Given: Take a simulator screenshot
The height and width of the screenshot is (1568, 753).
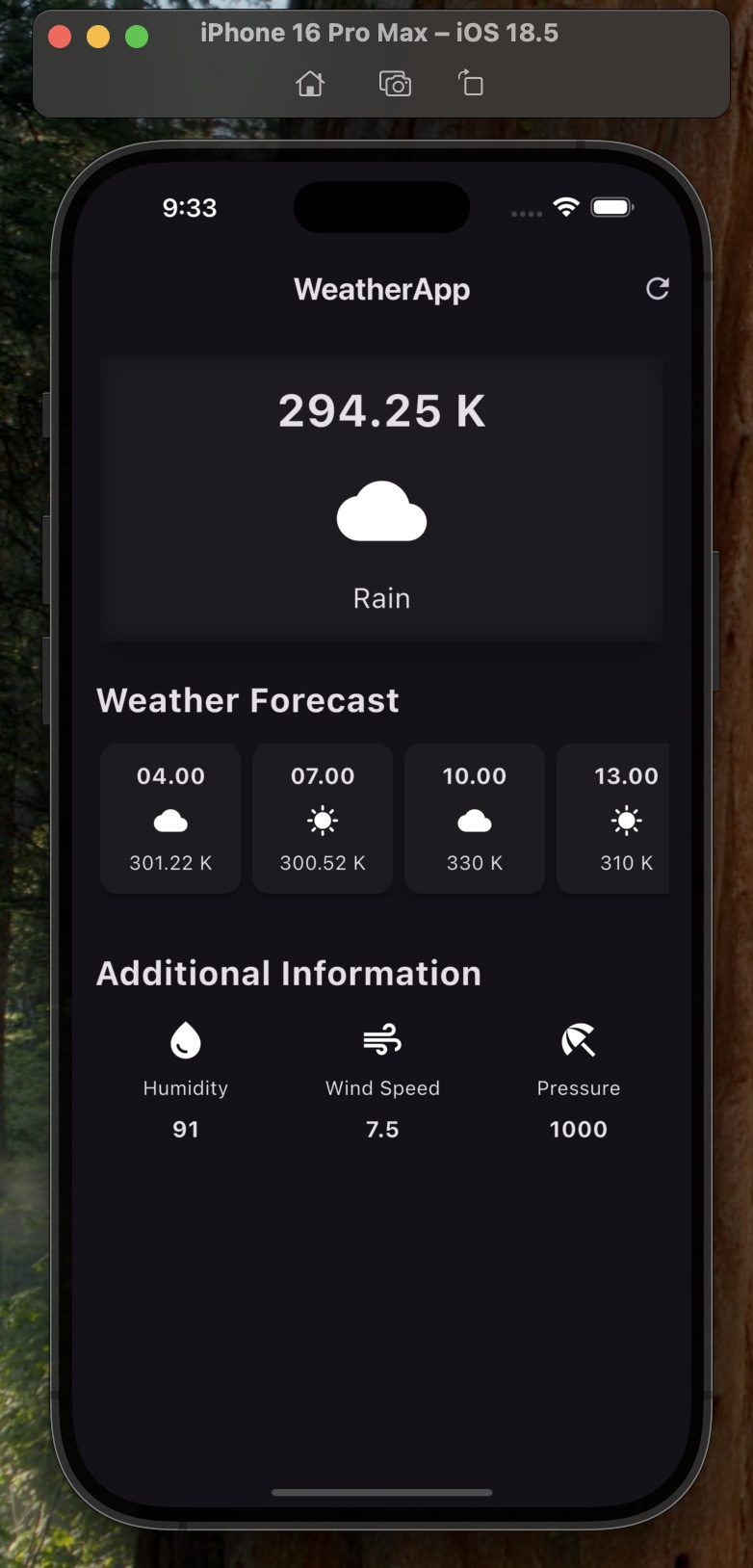Looking at the screenshot, I should pos(395,84).
